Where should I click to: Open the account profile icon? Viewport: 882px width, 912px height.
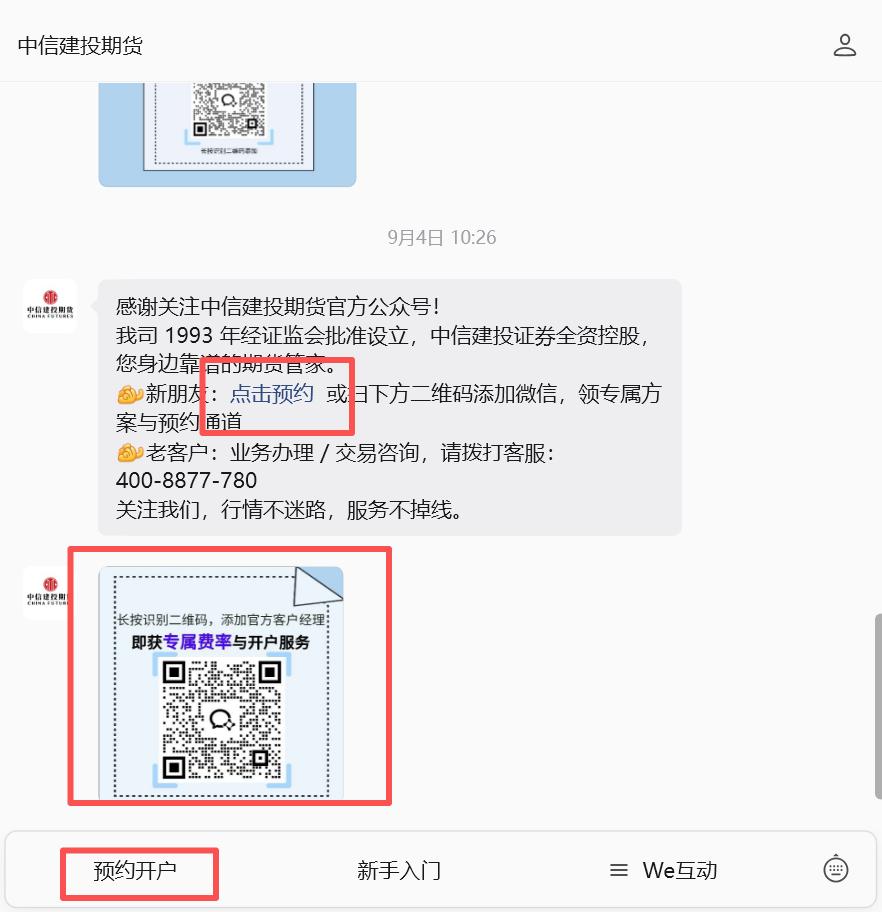pos(844,45)
